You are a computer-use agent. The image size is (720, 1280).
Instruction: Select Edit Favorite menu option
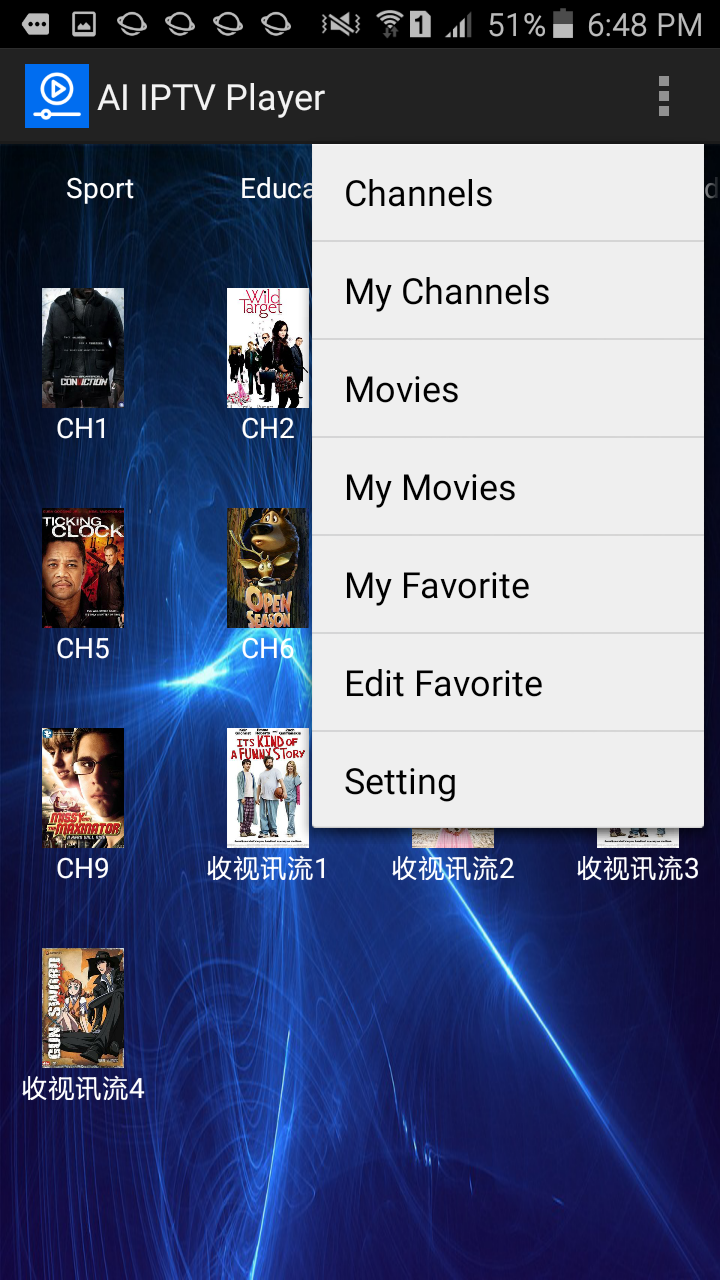point(507,683)
